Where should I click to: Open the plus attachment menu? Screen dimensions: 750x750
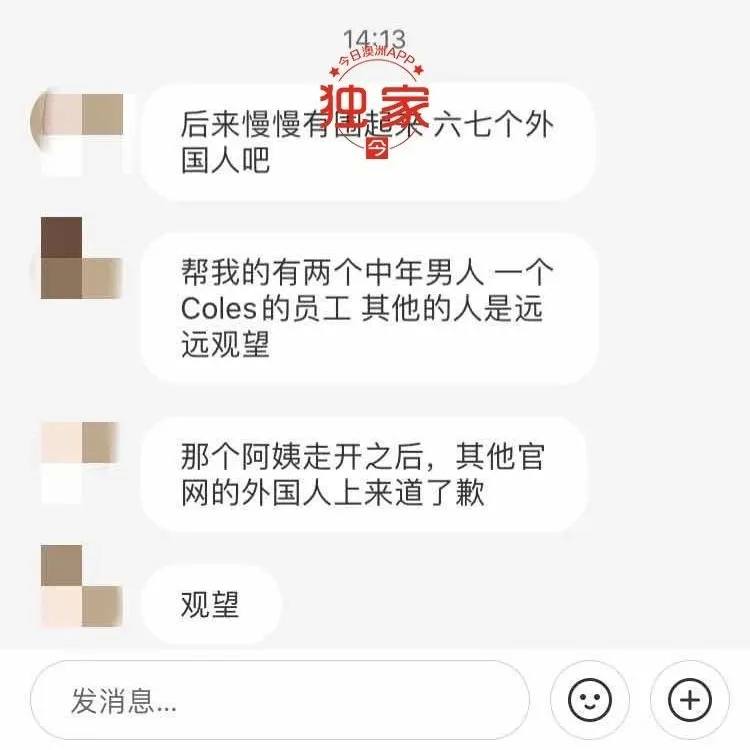click(689, 700)
